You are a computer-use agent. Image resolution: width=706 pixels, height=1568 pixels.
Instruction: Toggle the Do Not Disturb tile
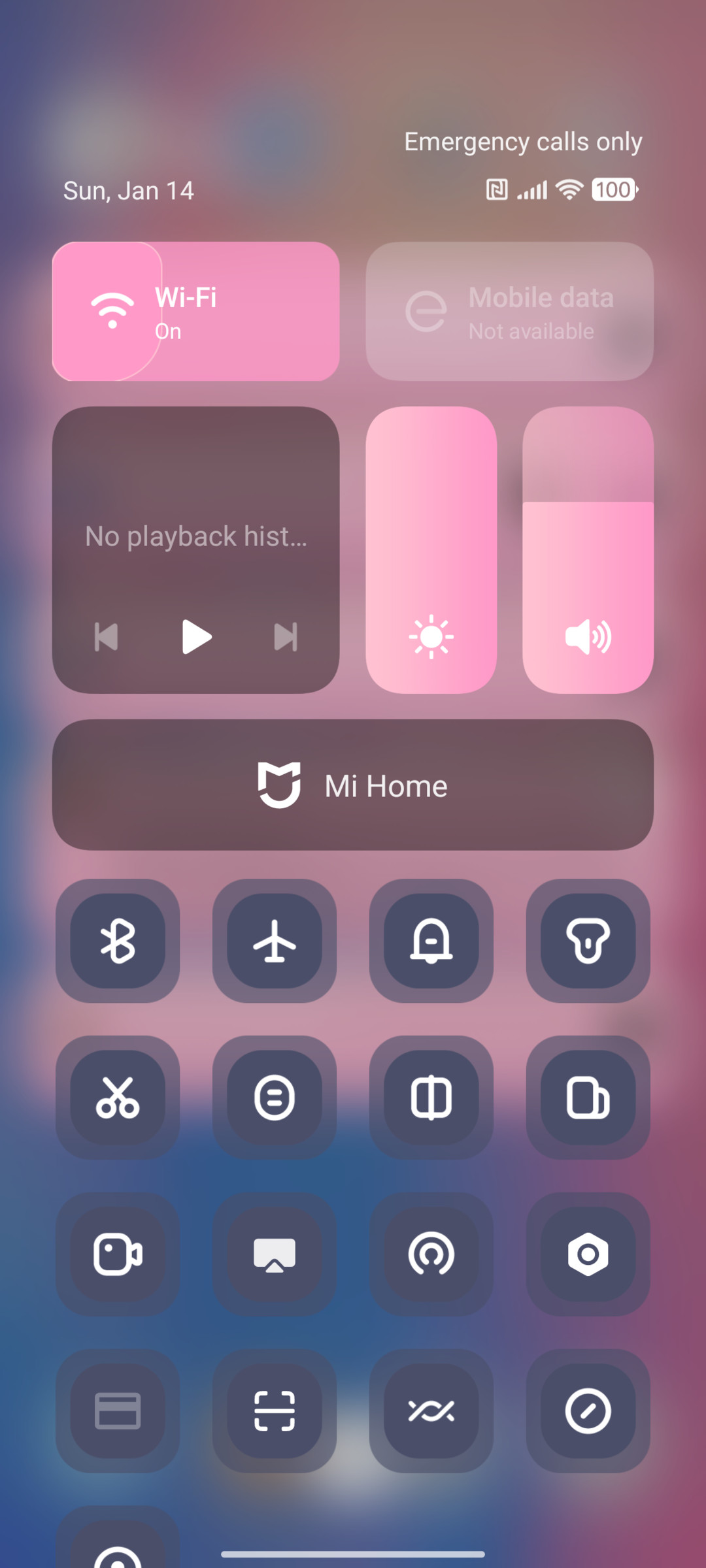point(588,1411)
